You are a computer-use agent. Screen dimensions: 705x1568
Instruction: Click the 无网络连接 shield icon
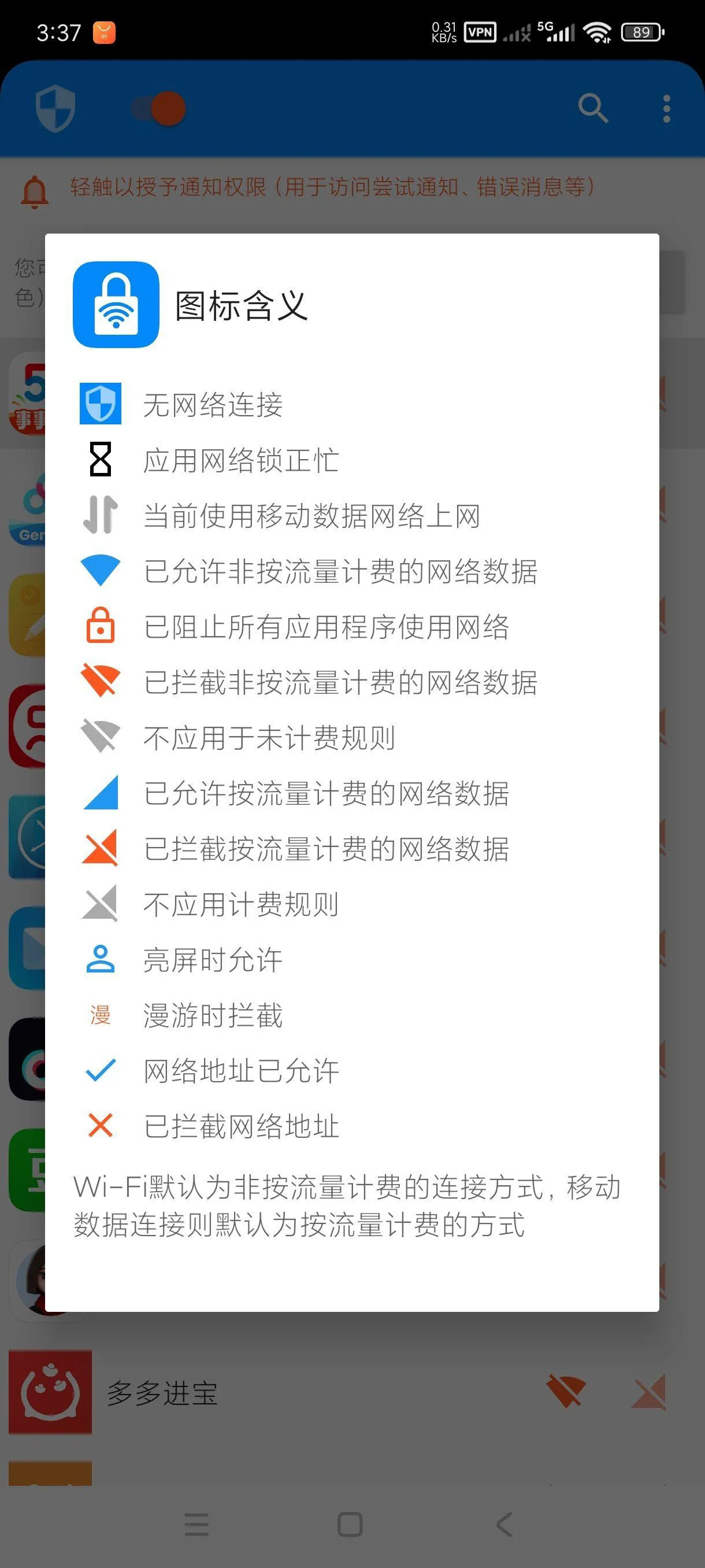click(100, 403)
